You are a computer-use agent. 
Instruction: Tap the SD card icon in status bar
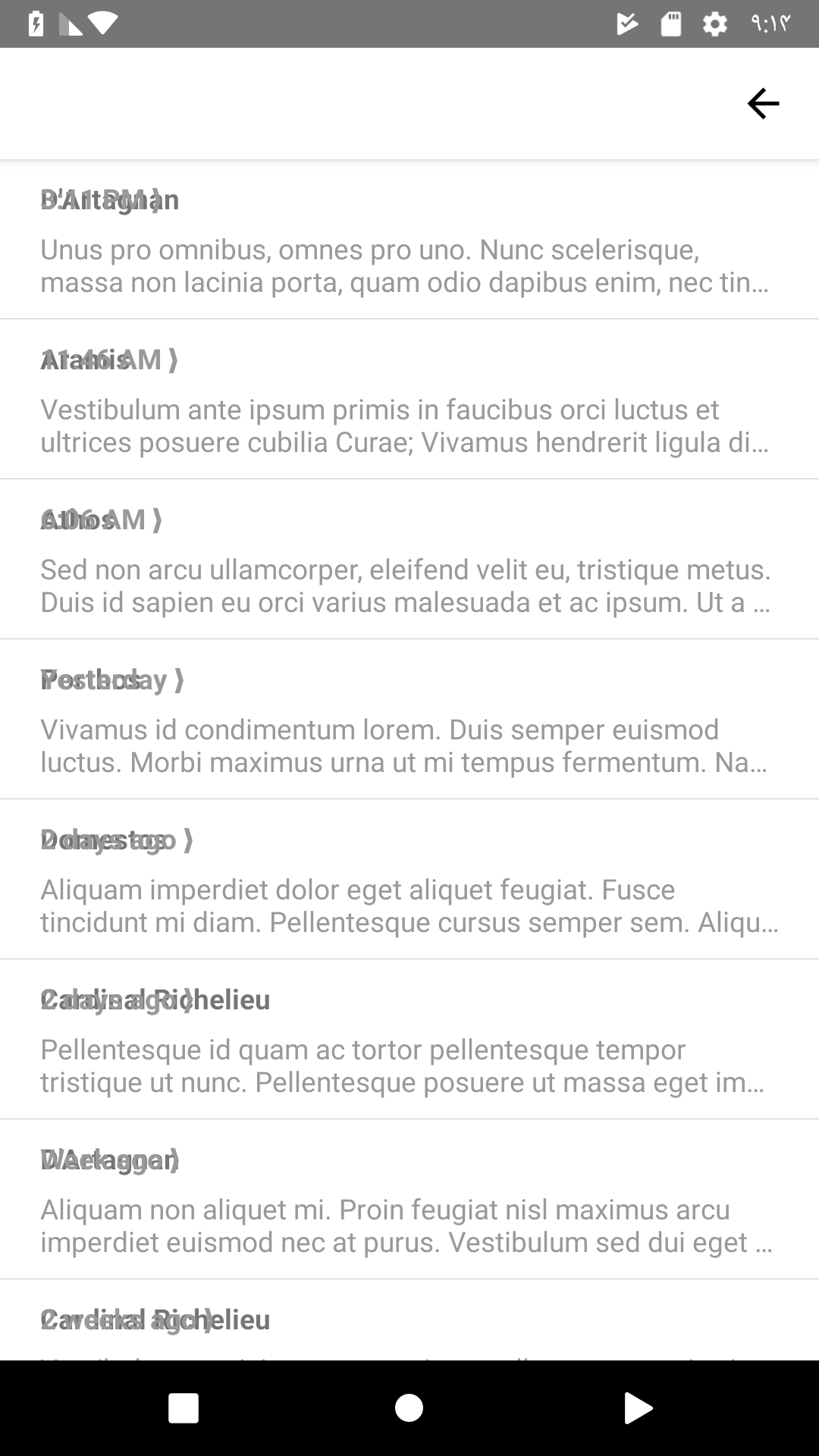coord(670,25)
